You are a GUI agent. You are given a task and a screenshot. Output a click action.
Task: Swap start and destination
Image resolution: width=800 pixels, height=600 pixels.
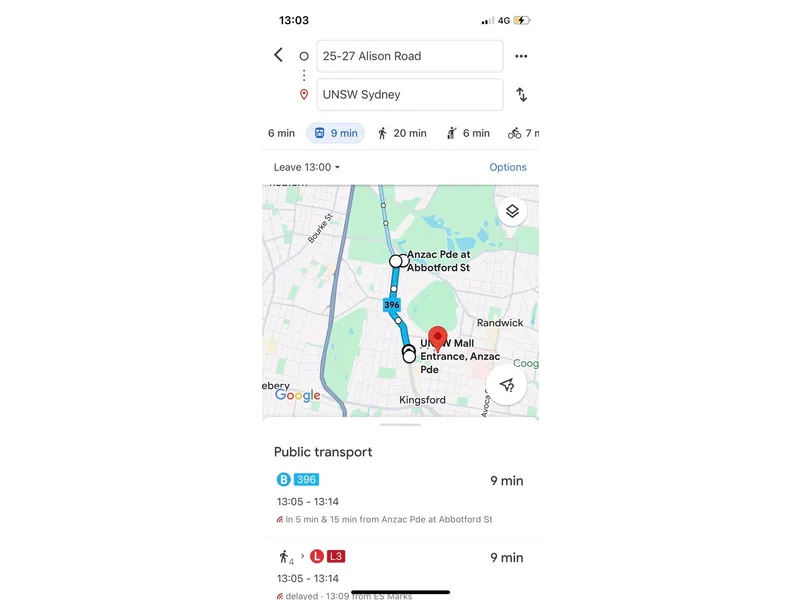tap(521, 95)
